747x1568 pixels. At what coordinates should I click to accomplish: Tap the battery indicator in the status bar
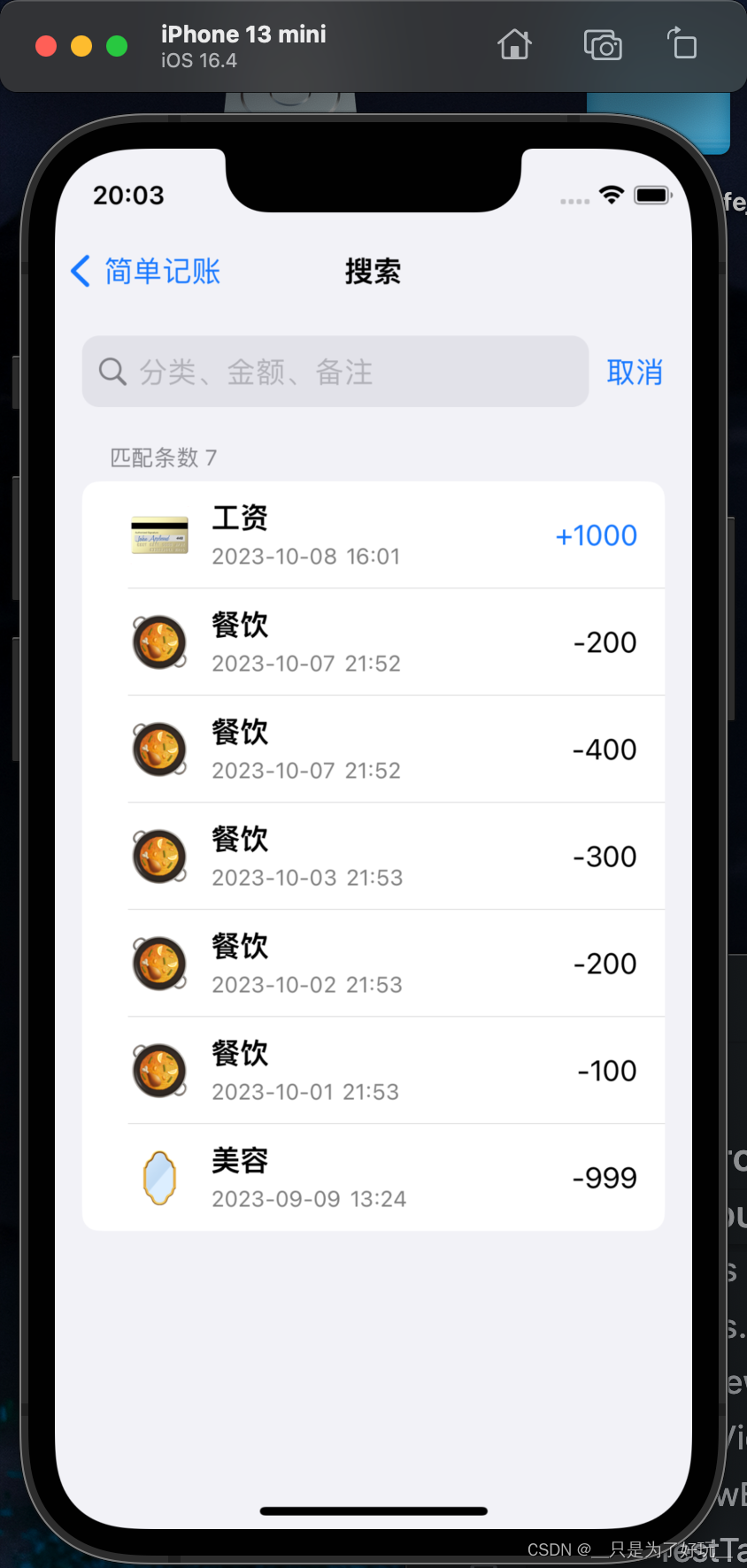(x=652, y=196)
